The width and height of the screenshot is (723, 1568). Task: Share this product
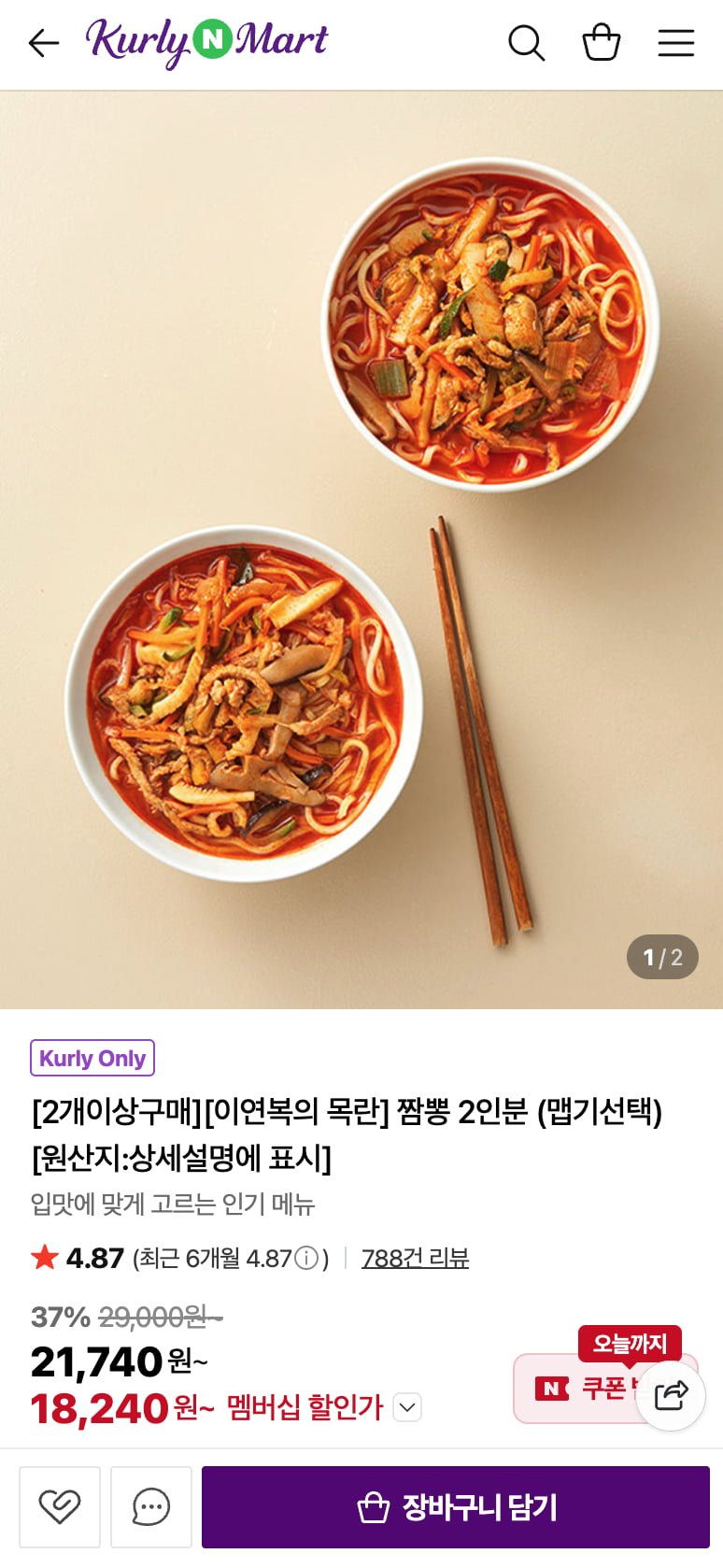[x=671, y=1395]
